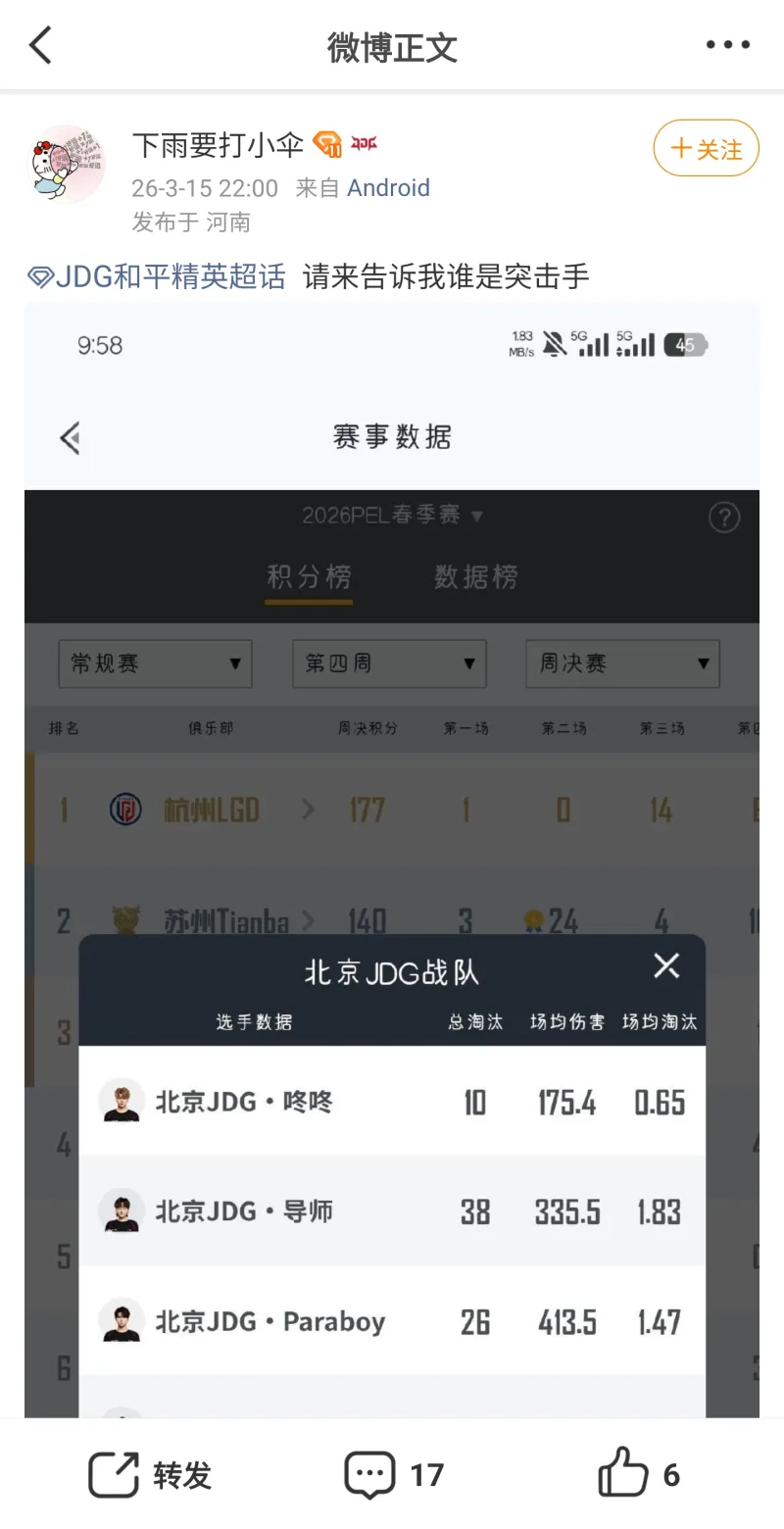The image size is (784, 1529).
Task: Open the Android source link
Action: click(388, 188)
